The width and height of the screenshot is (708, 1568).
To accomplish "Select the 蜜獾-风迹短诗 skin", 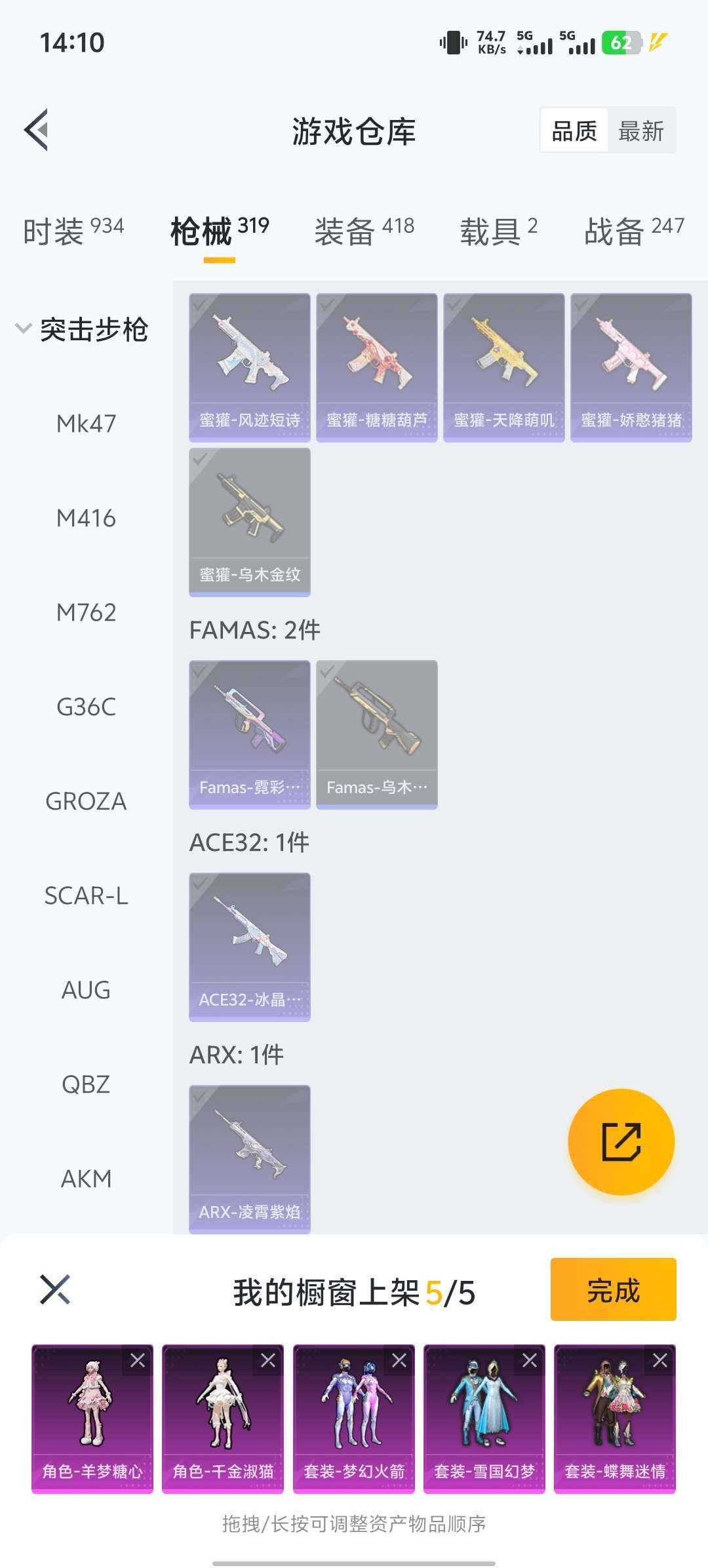I will pos(249,367).
